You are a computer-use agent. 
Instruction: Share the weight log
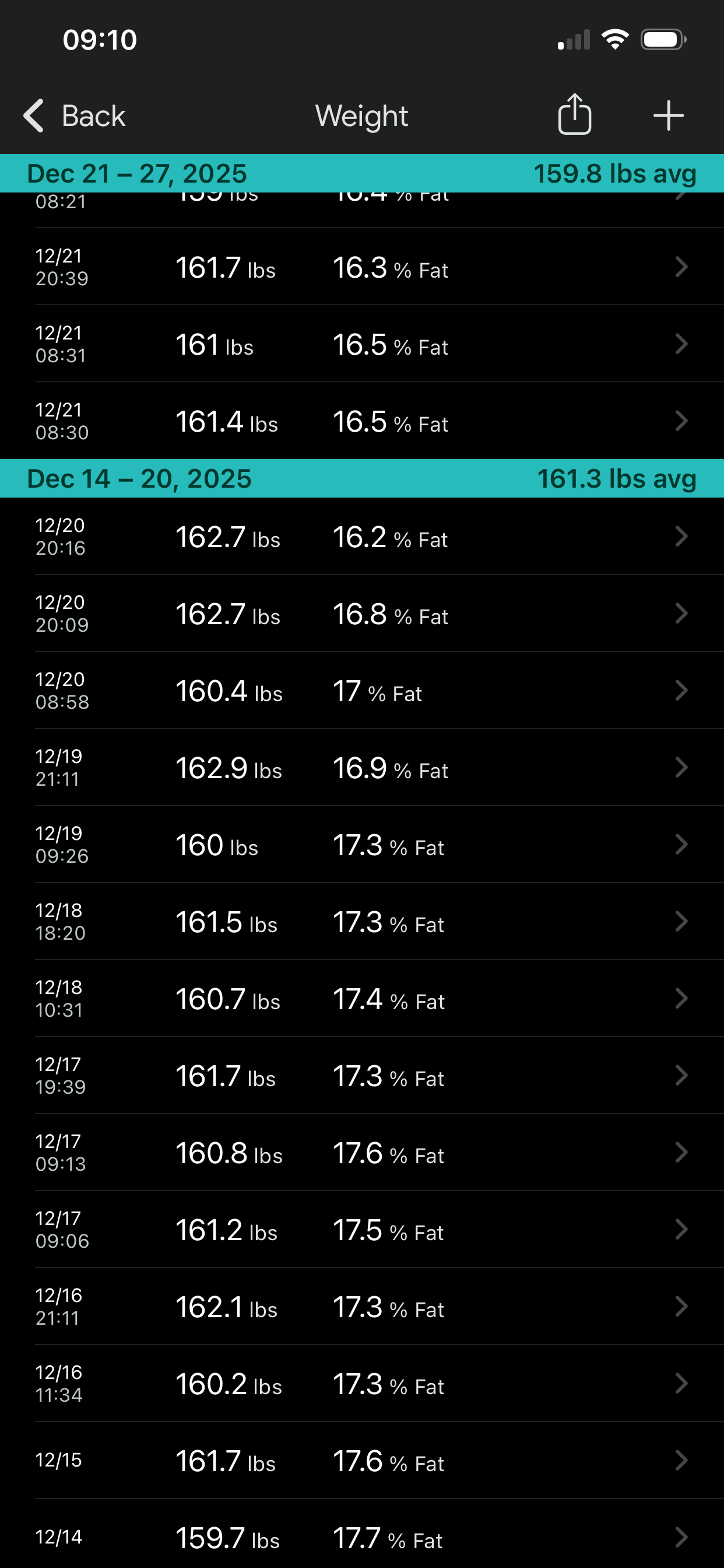pyautogui.click(x=574, y=114)
